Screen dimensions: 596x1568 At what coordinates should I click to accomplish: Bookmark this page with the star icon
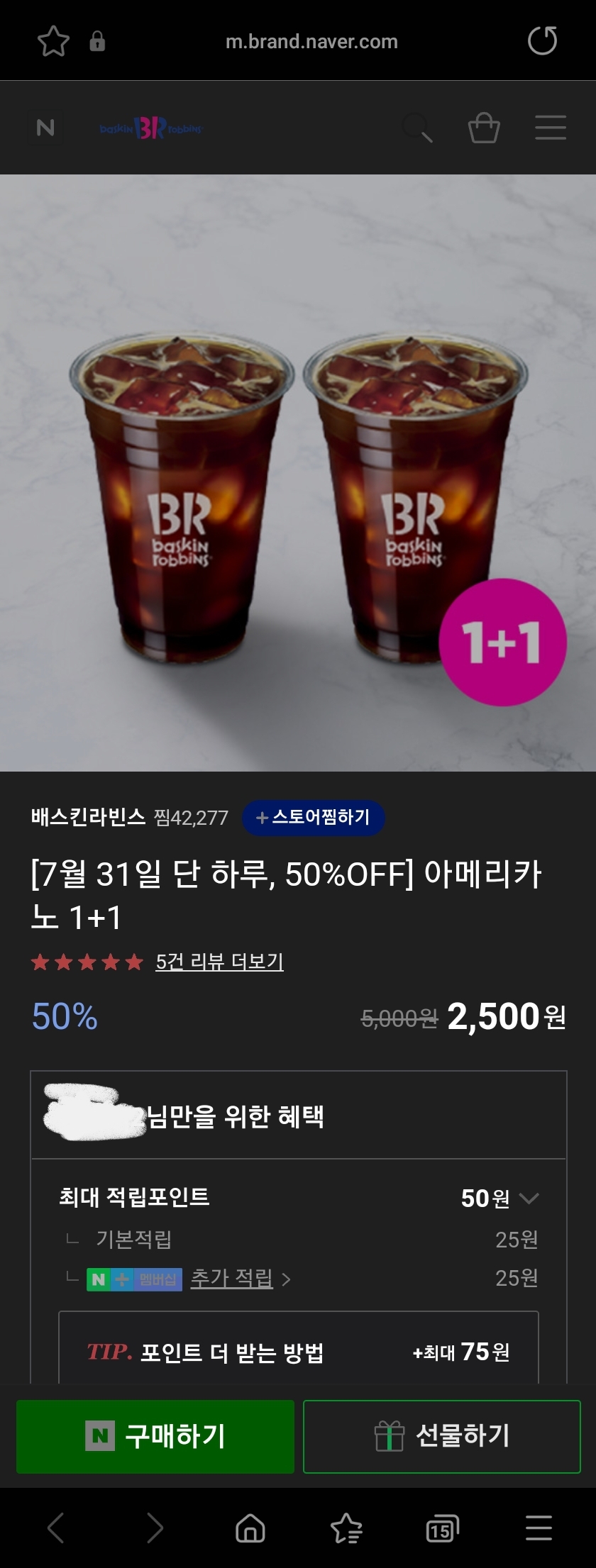click(x=53, y=41)
